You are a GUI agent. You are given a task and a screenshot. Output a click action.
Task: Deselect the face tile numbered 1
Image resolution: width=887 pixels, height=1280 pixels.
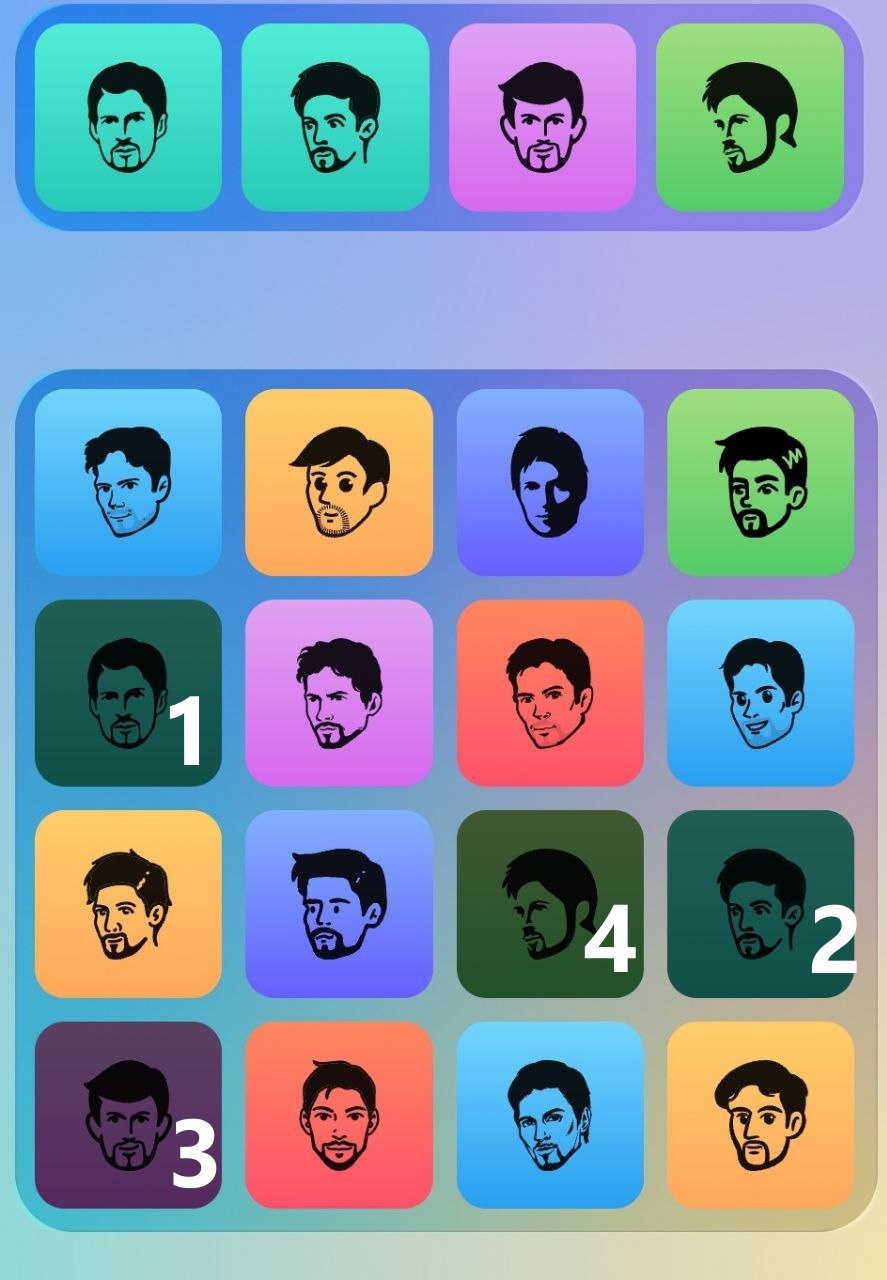pos(128,693)
